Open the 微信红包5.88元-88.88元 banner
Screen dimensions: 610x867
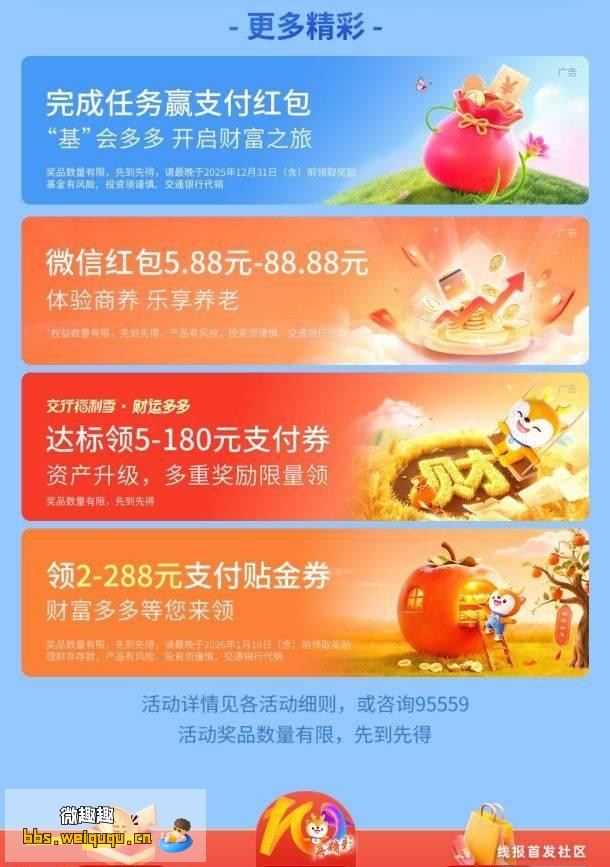point(305,290)
